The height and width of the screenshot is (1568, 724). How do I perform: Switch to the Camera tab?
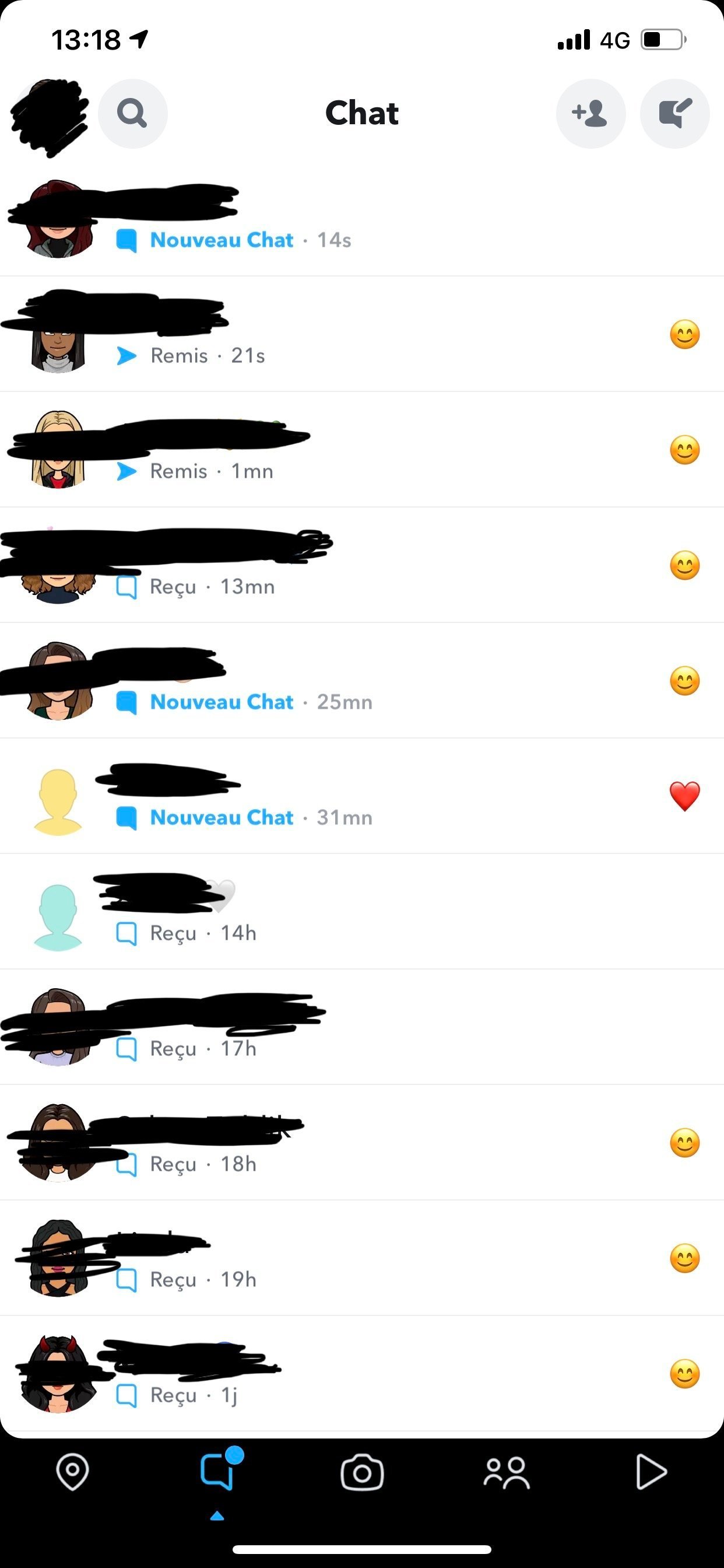(362, 1473)
